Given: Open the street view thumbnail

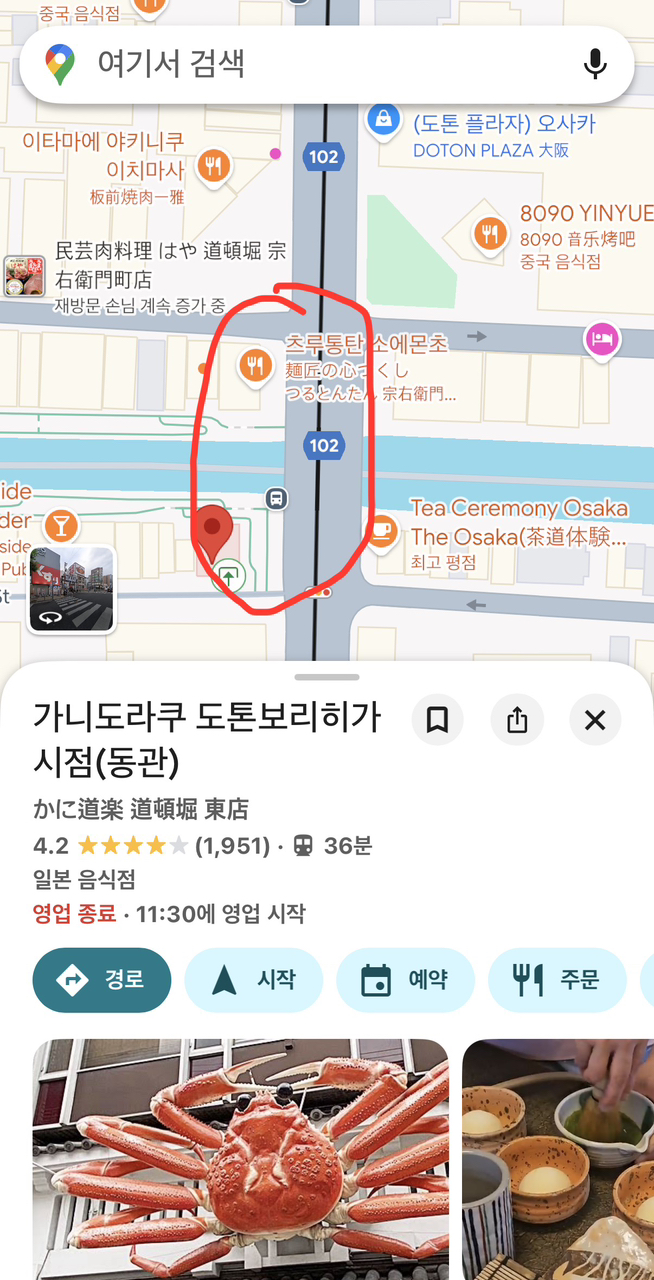Looking at the screenshot, I should [x=72, y=590].
